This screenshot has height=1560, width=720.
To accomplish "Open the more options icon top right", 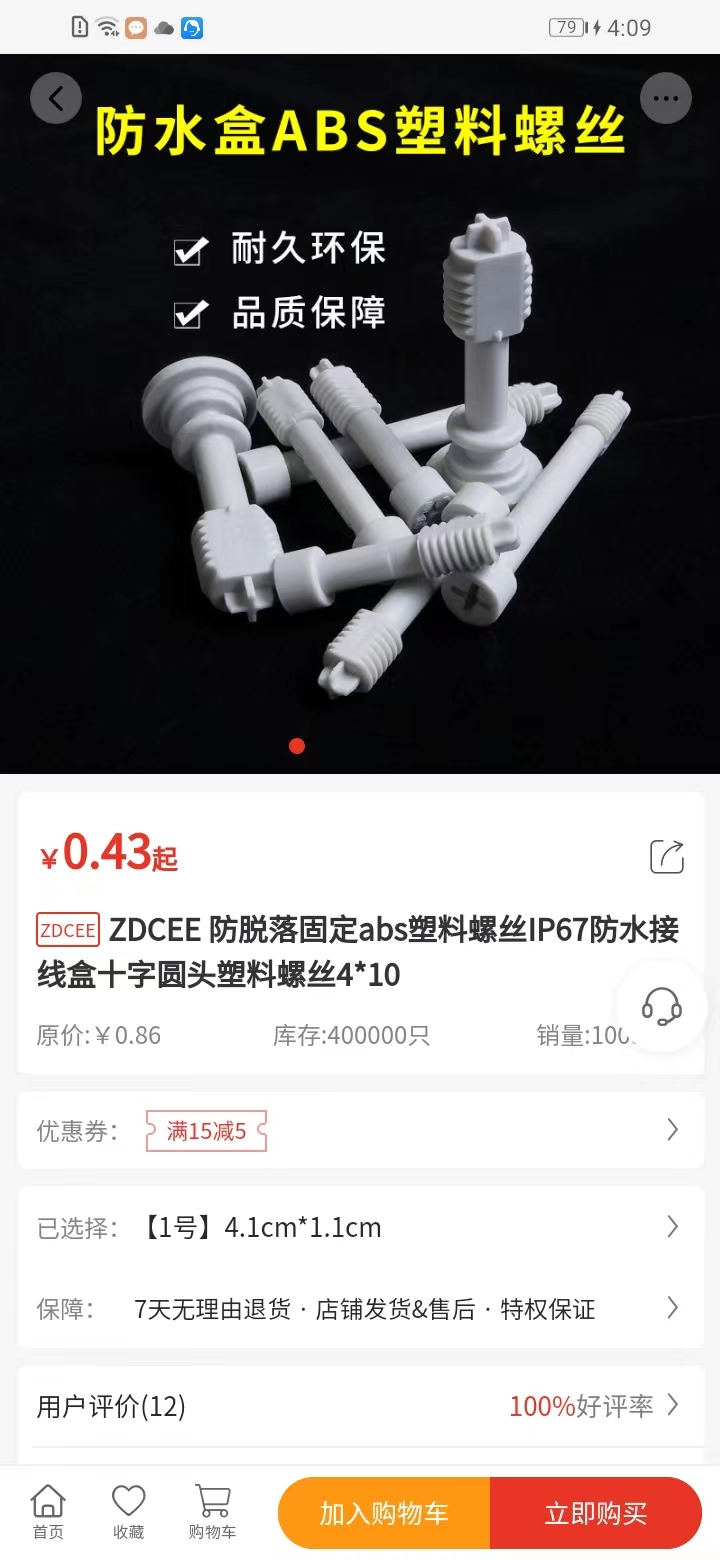I will click(x=665, y=97).
